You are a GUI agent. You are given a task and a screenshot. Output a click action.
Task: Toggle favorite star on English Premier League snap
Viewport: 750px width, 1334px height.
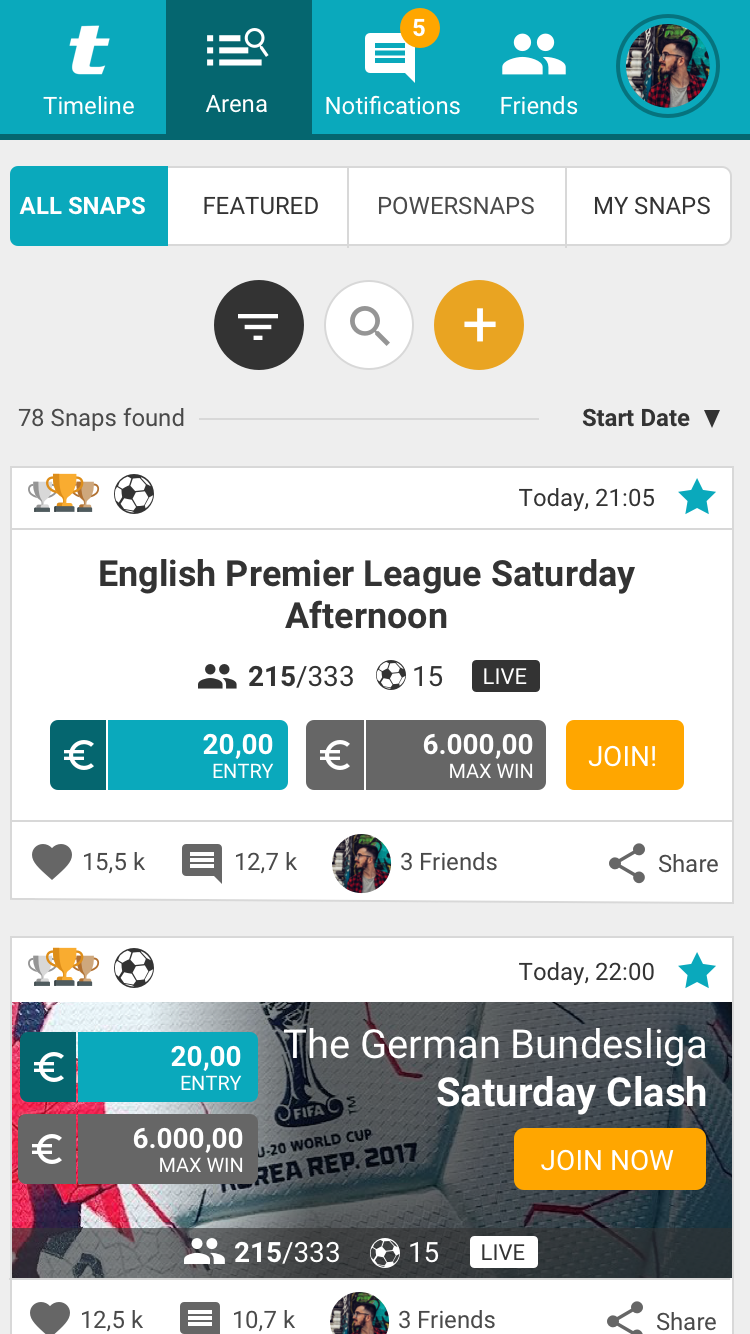click(x=697, y=497)
